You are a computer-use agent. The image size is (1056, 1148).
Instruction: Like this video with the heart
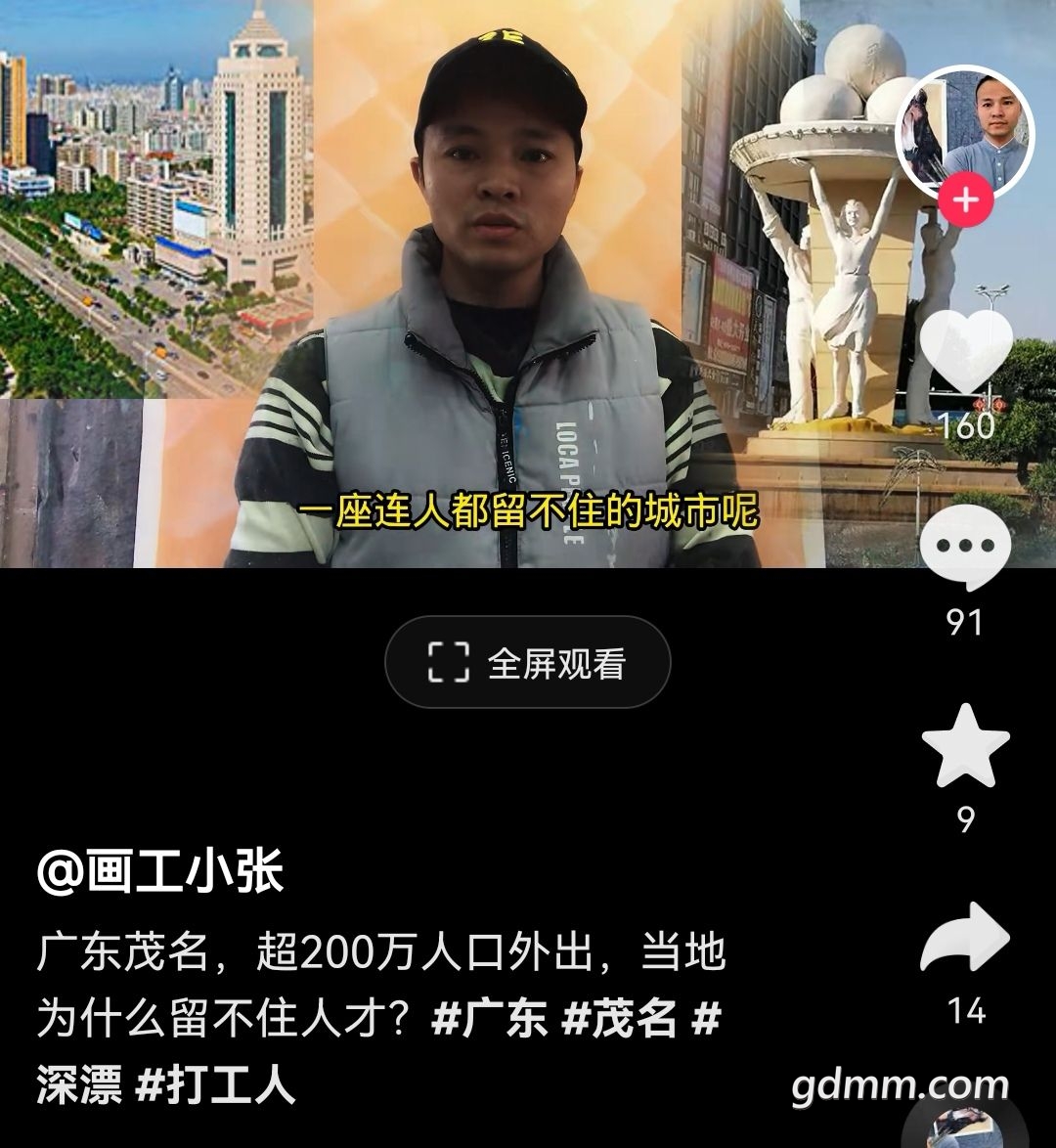(x=966, y=354)
